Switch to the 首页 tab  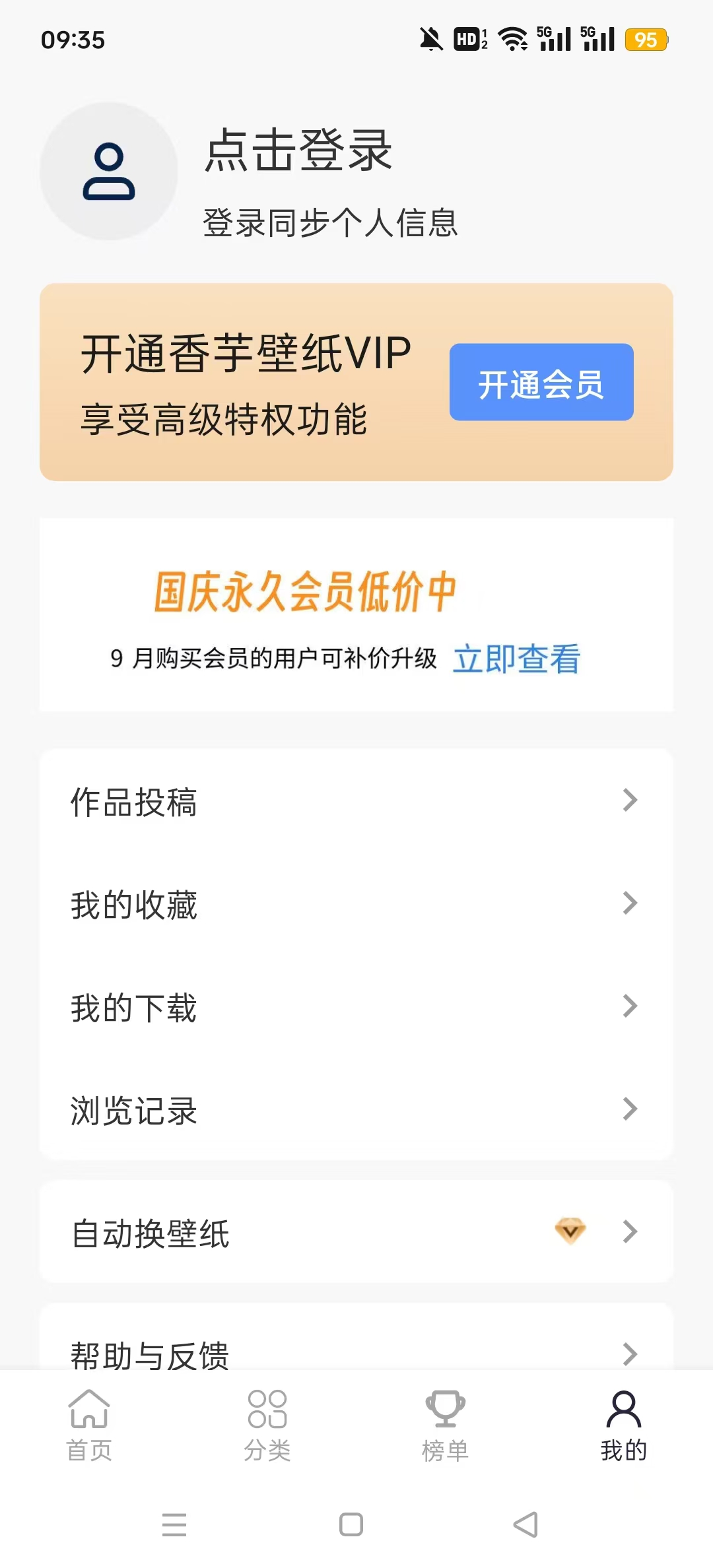(89, 1425)
